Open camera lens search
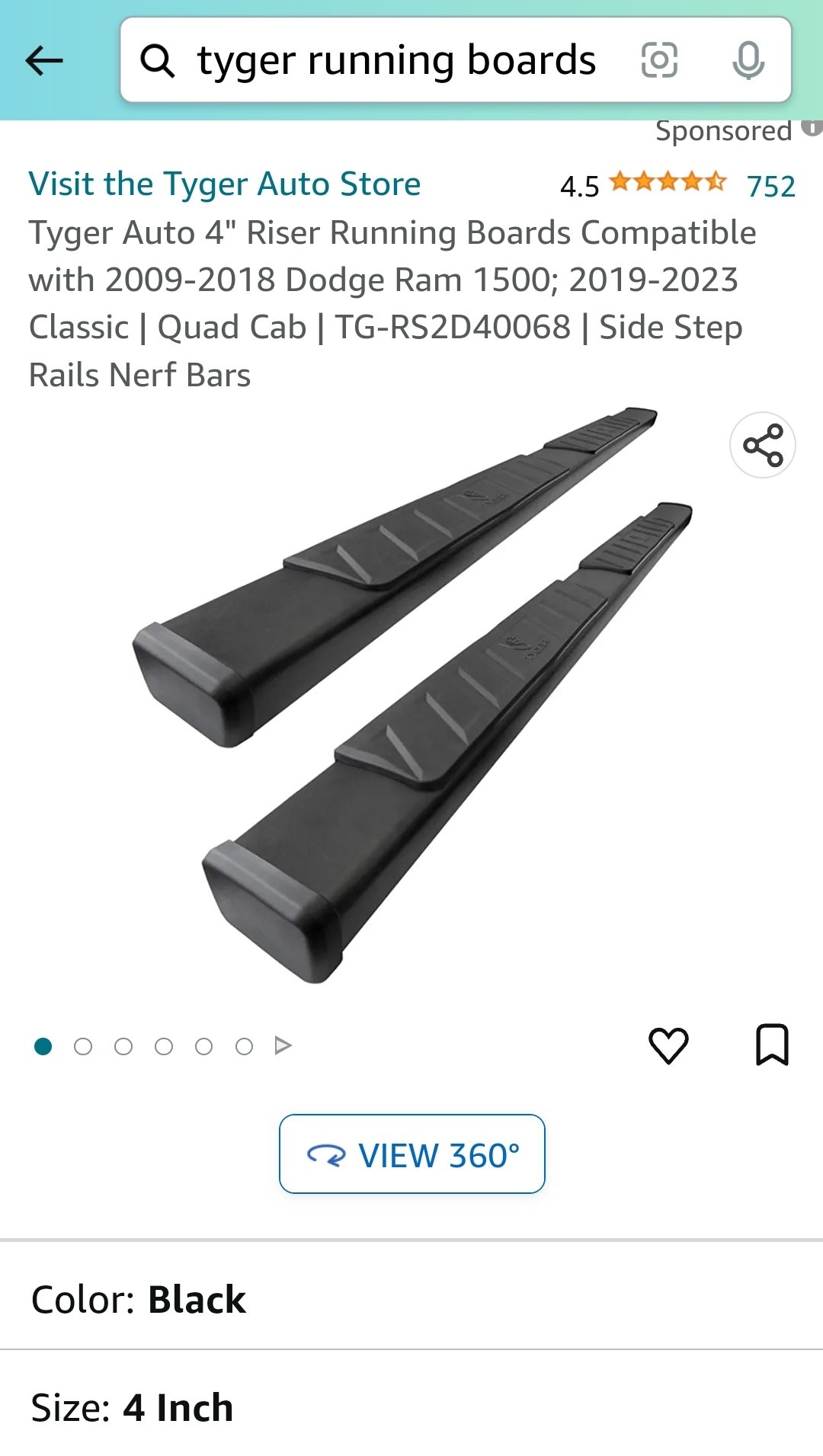 (659, 60)
